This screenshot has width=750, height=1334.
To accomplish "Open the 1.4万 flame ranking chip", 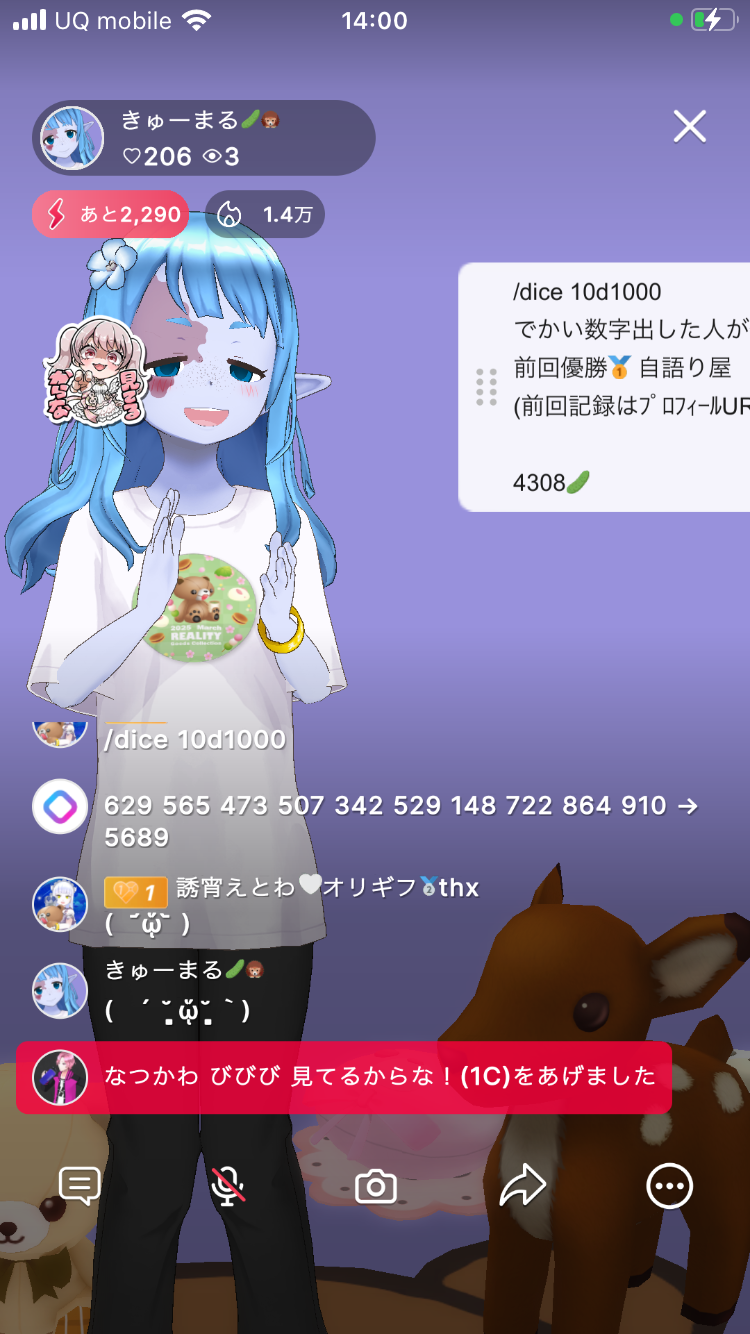I will (x=265, y=214).
